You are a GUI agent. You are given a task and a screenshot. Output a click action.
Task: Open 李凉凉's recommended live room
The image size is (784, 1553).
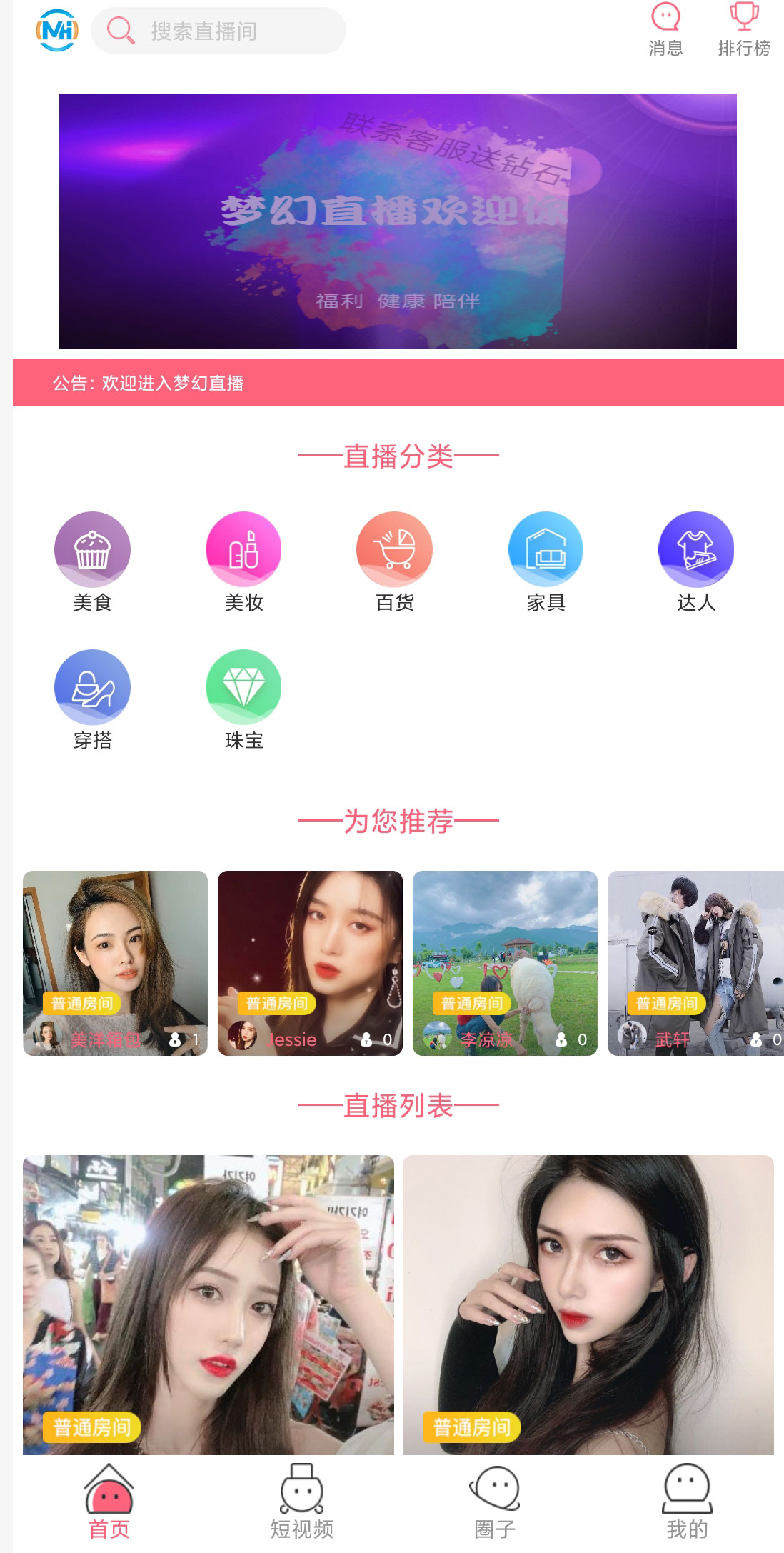point(505,962)
